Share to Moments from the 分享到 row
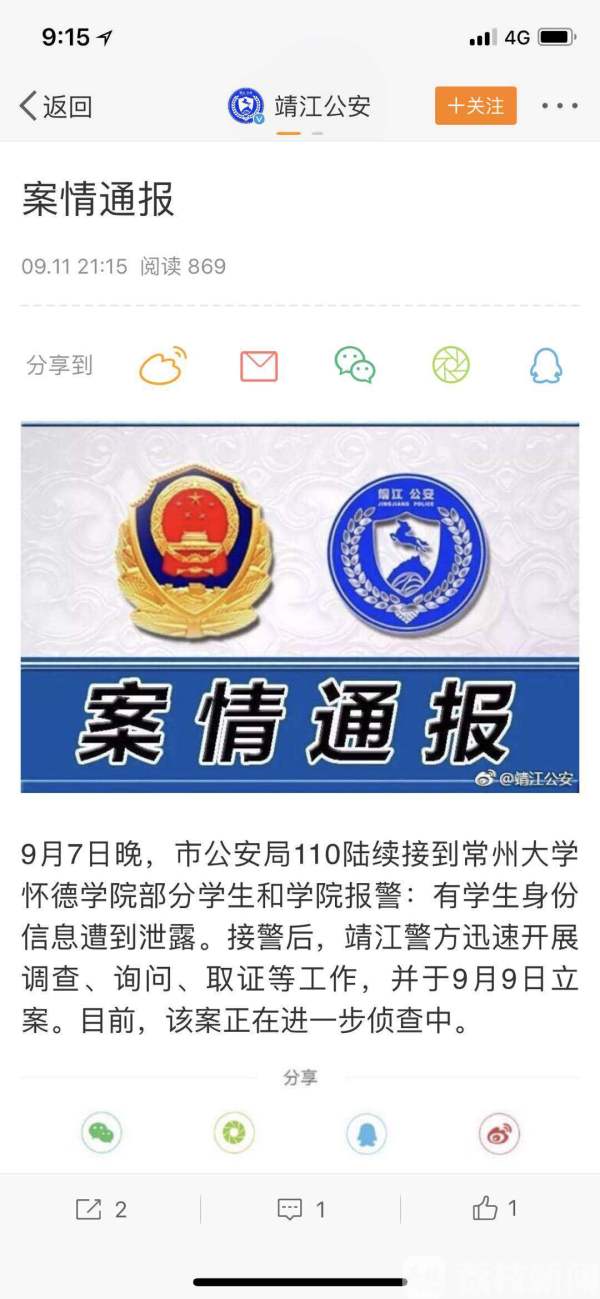600x1299 pixels. (x=450, y=366)
